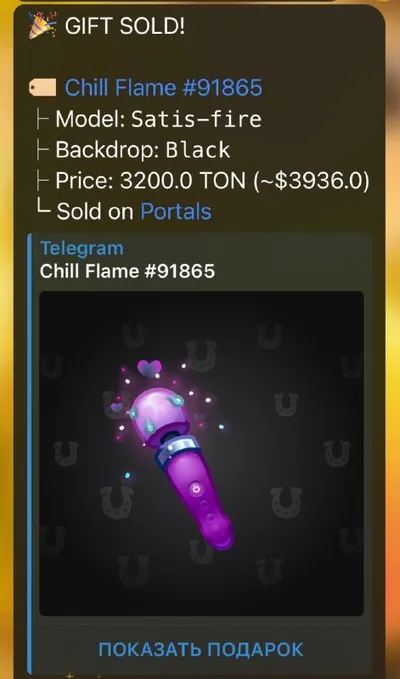
Task: Tap the ПОКАЗАТЬ ПОДАРОК button
Action: pyautogui.click(x=201, y=650)
